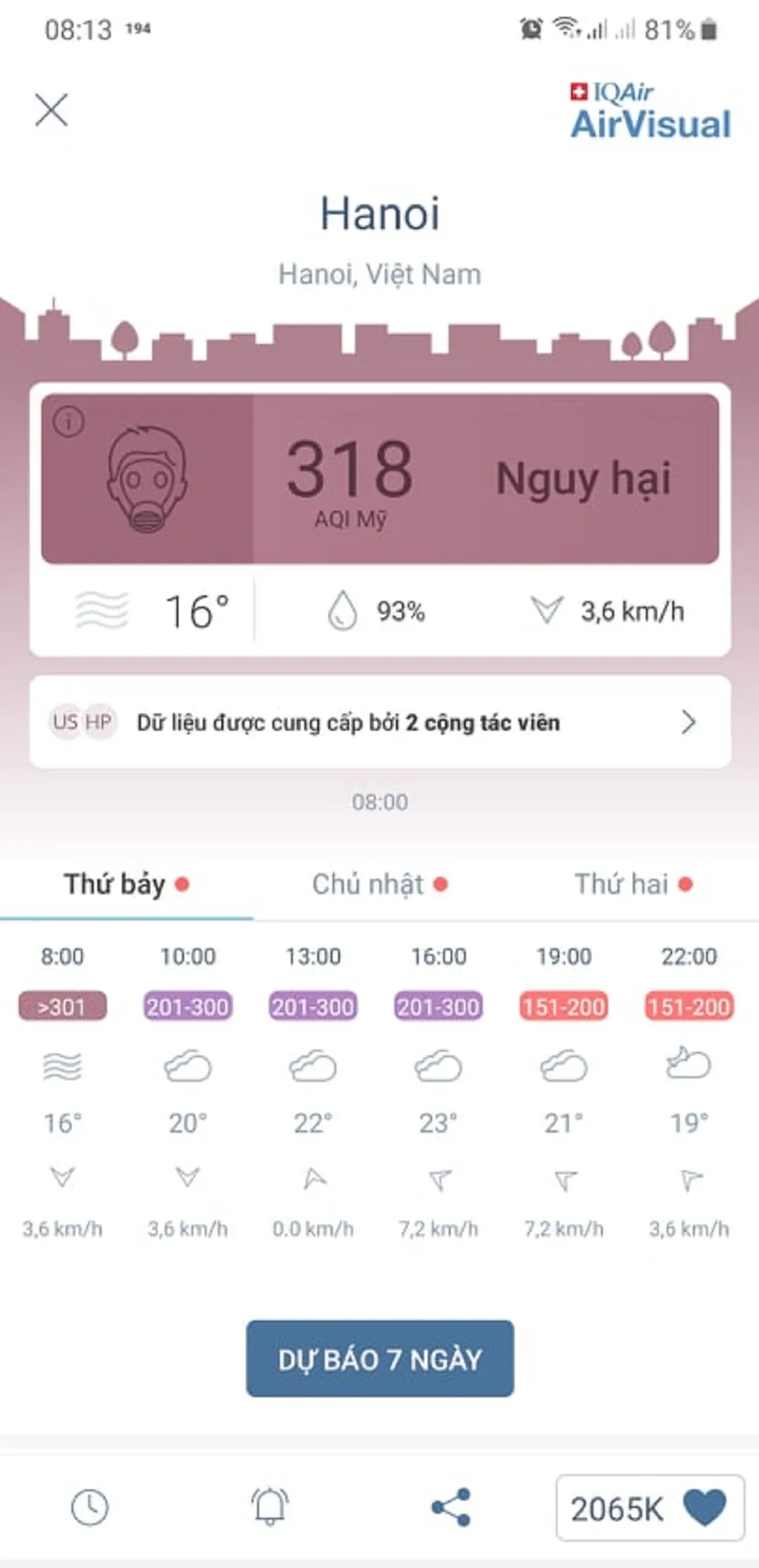Open the data contributors row

379,722
